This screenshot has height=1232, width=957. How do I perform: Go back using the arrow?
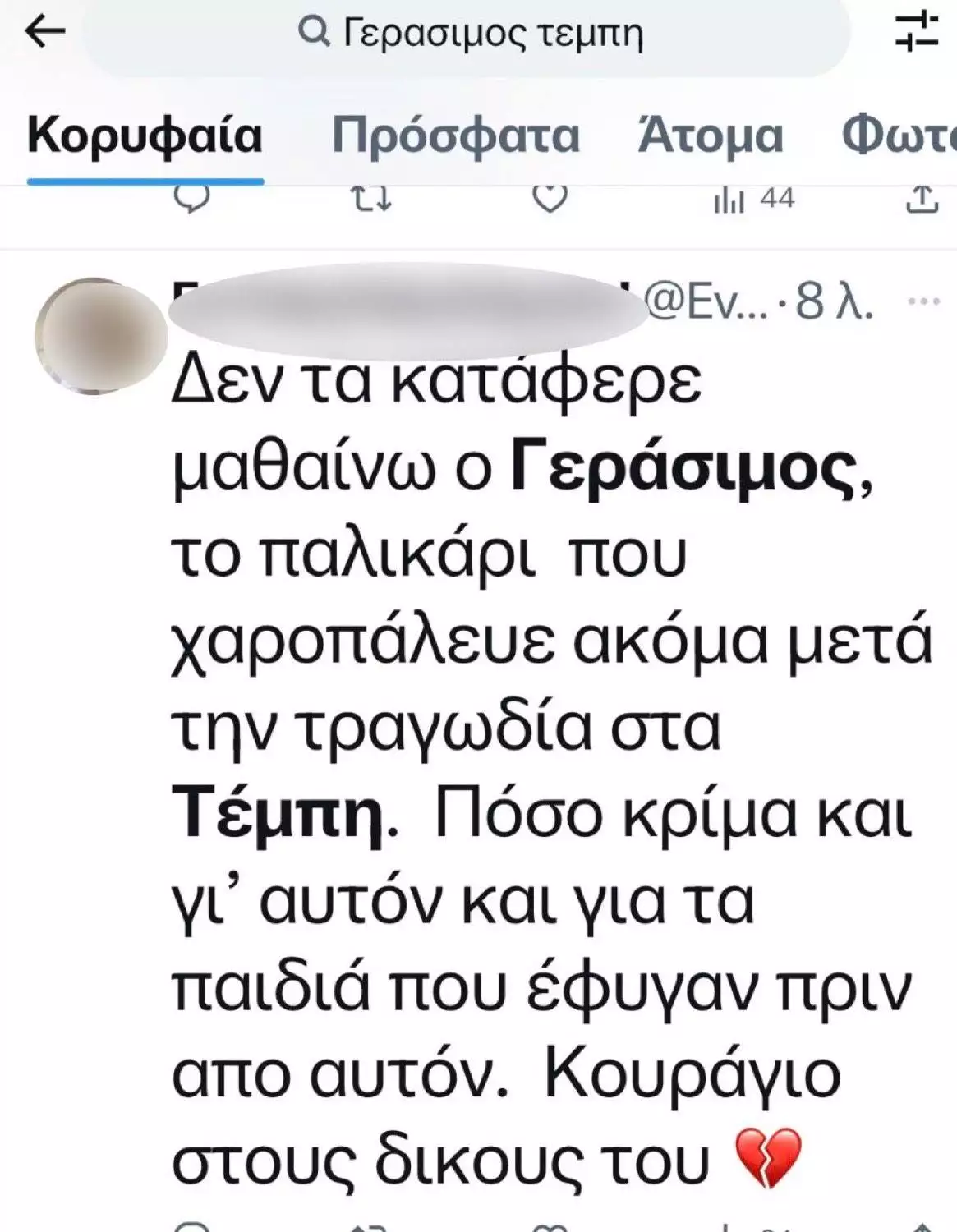(x=45, y=32)
